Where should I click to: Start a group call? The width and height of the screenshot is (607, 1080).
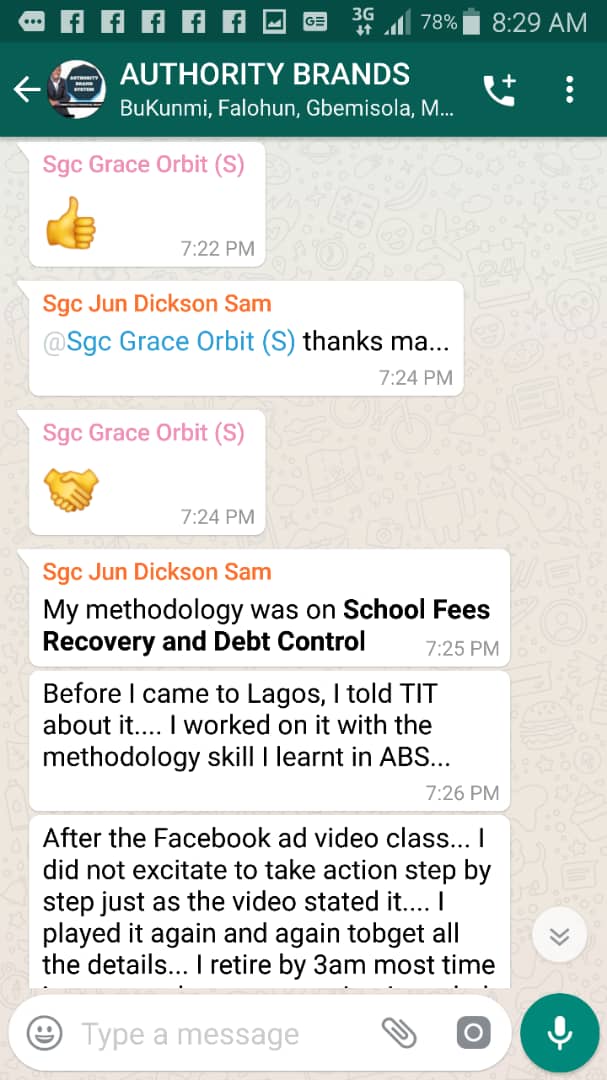tap(498, 90)
